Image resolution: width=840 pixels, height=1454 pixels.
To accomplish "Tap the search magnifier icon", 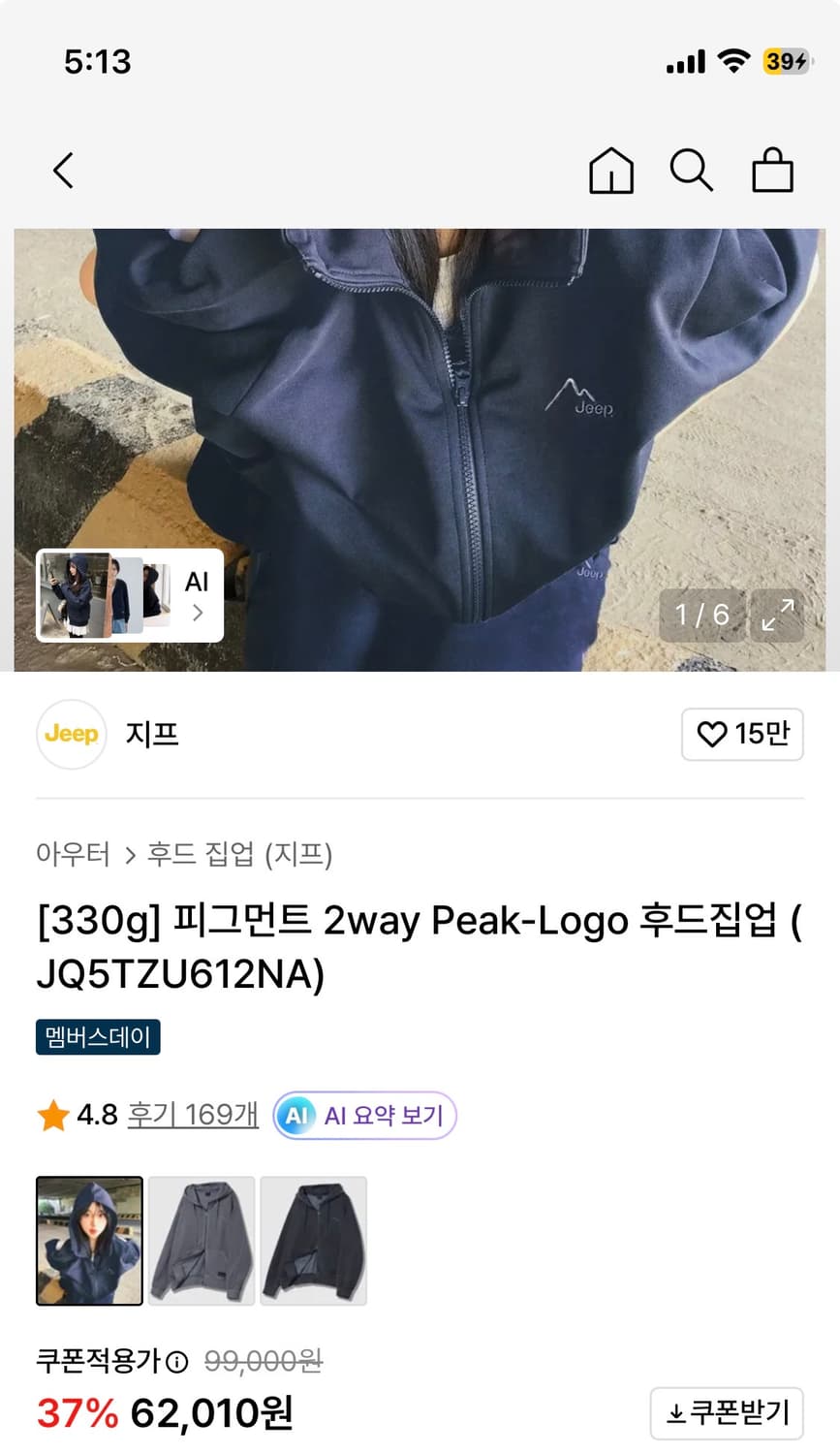I will coord(691,170).
